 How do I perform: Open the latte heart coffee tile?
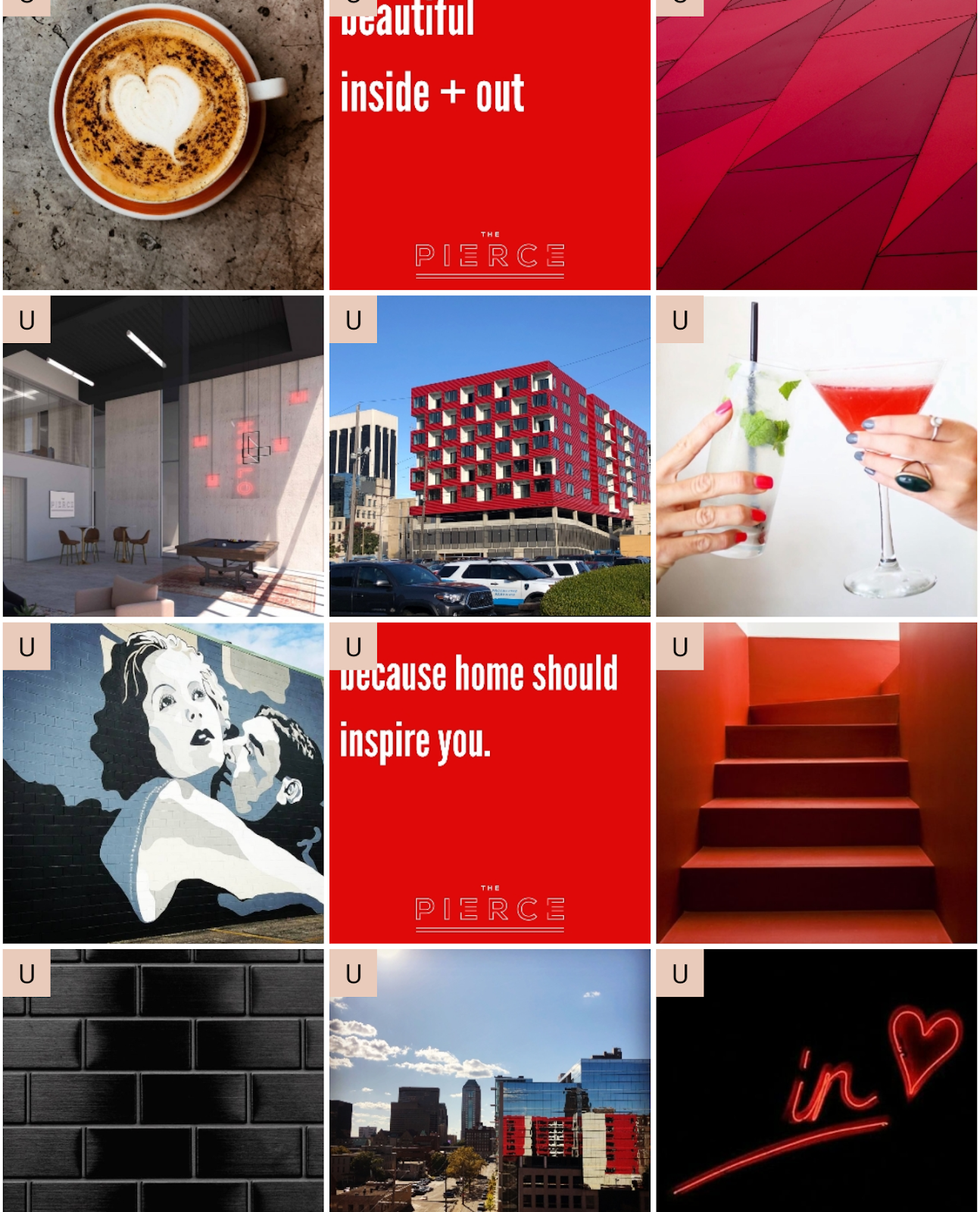pos(163,144)
